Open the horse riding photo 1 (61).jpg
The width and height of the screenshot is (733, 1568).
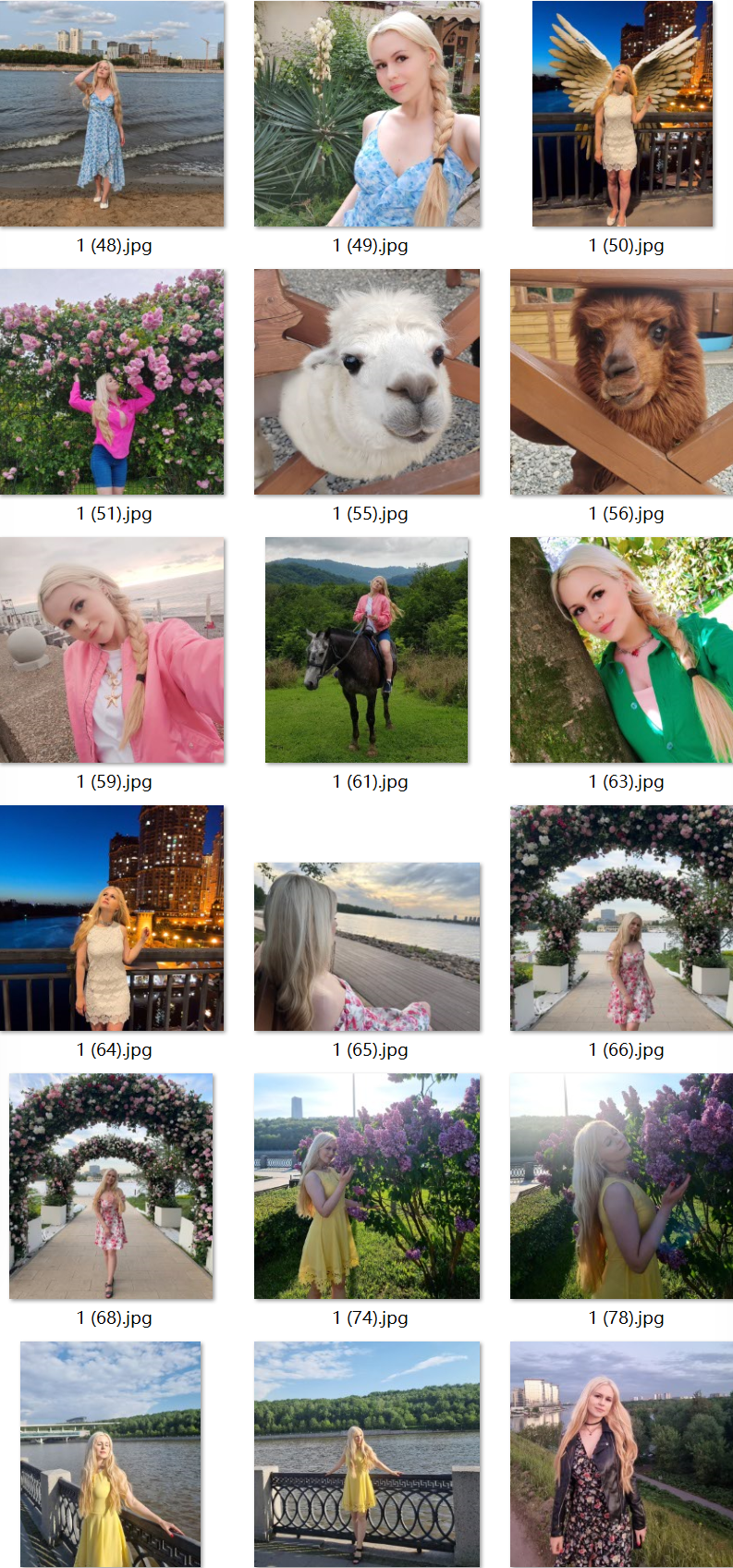pyautogui.click(x=367, y=650)
